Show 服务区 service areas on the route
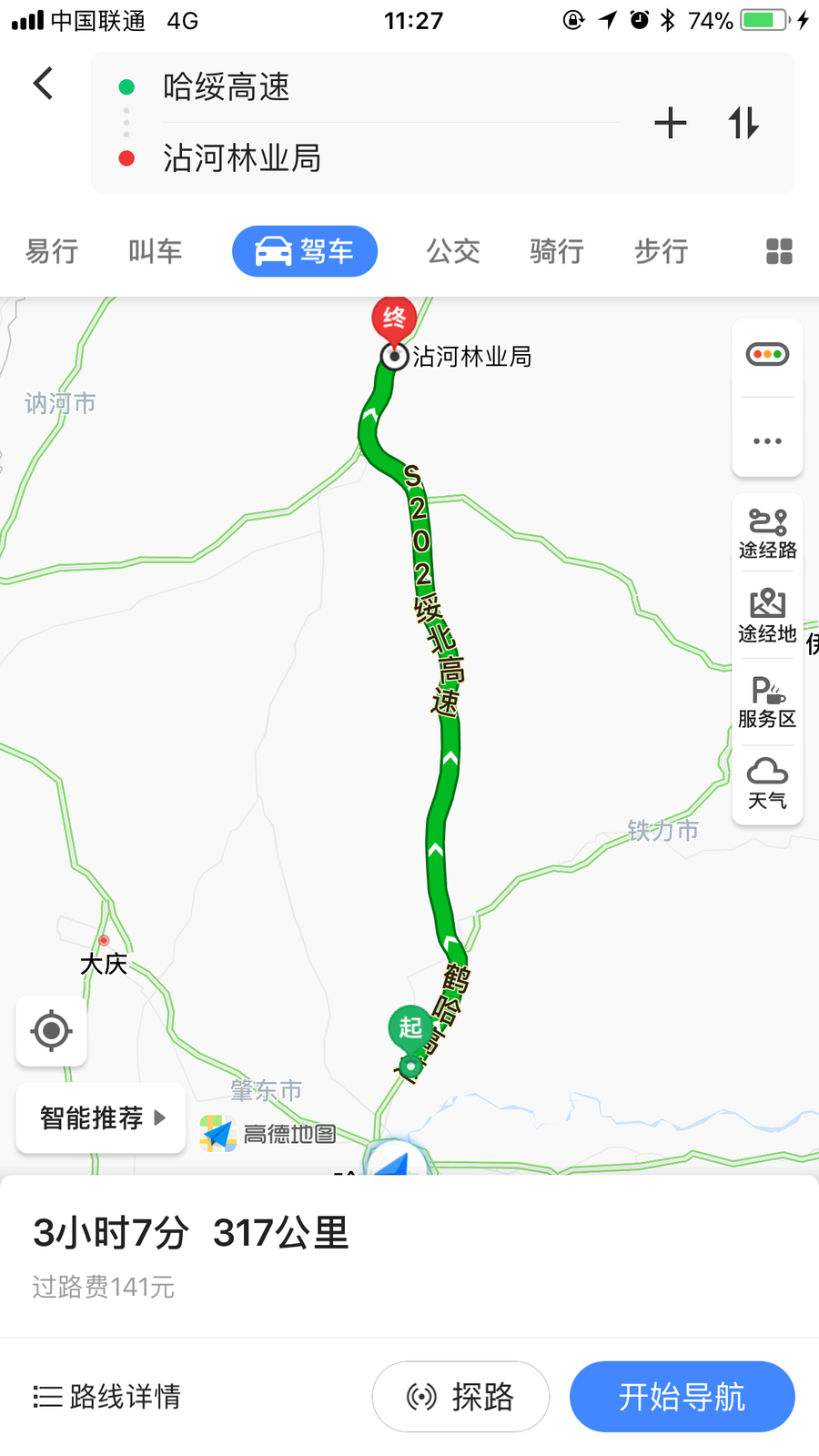 (767, 702)
